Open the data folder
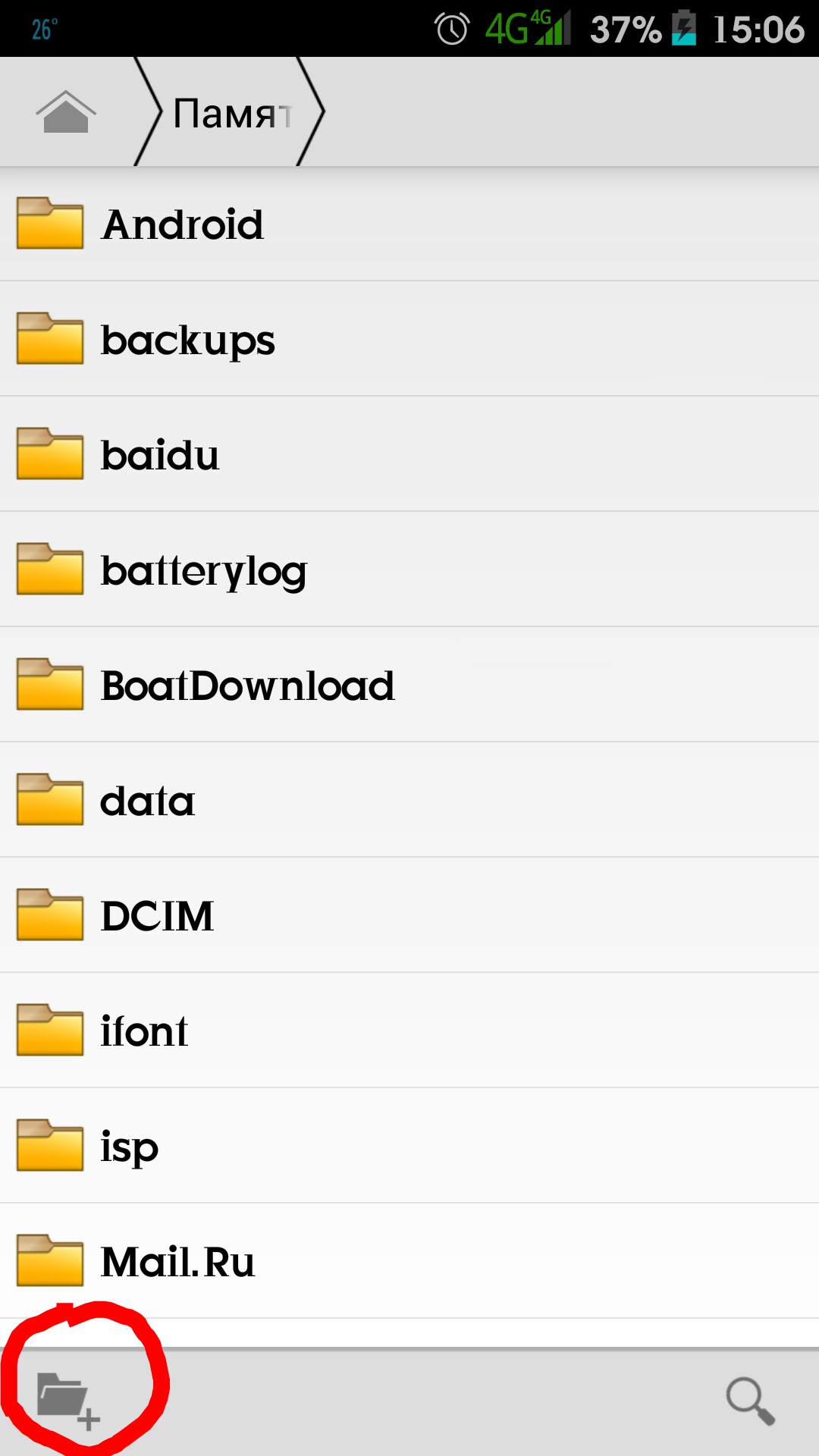The height and width of the screenshot is (1456, 819). [x=409, y=800]
